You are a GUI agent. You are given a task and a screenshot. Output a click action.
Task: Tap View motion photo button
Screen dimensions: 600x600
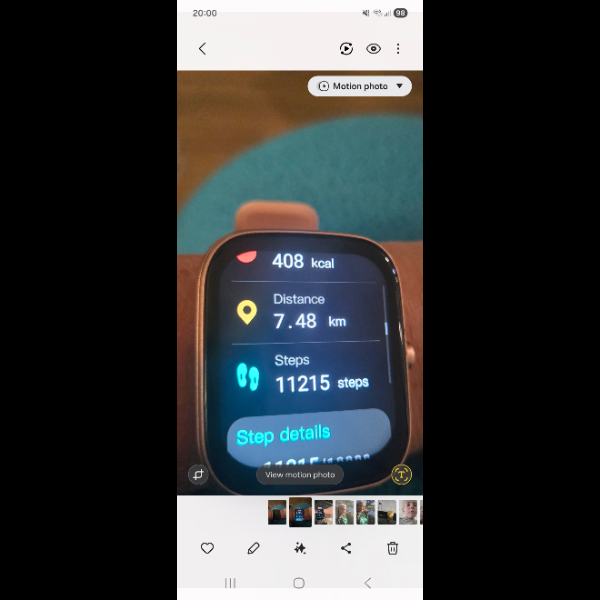coord(300,474)
